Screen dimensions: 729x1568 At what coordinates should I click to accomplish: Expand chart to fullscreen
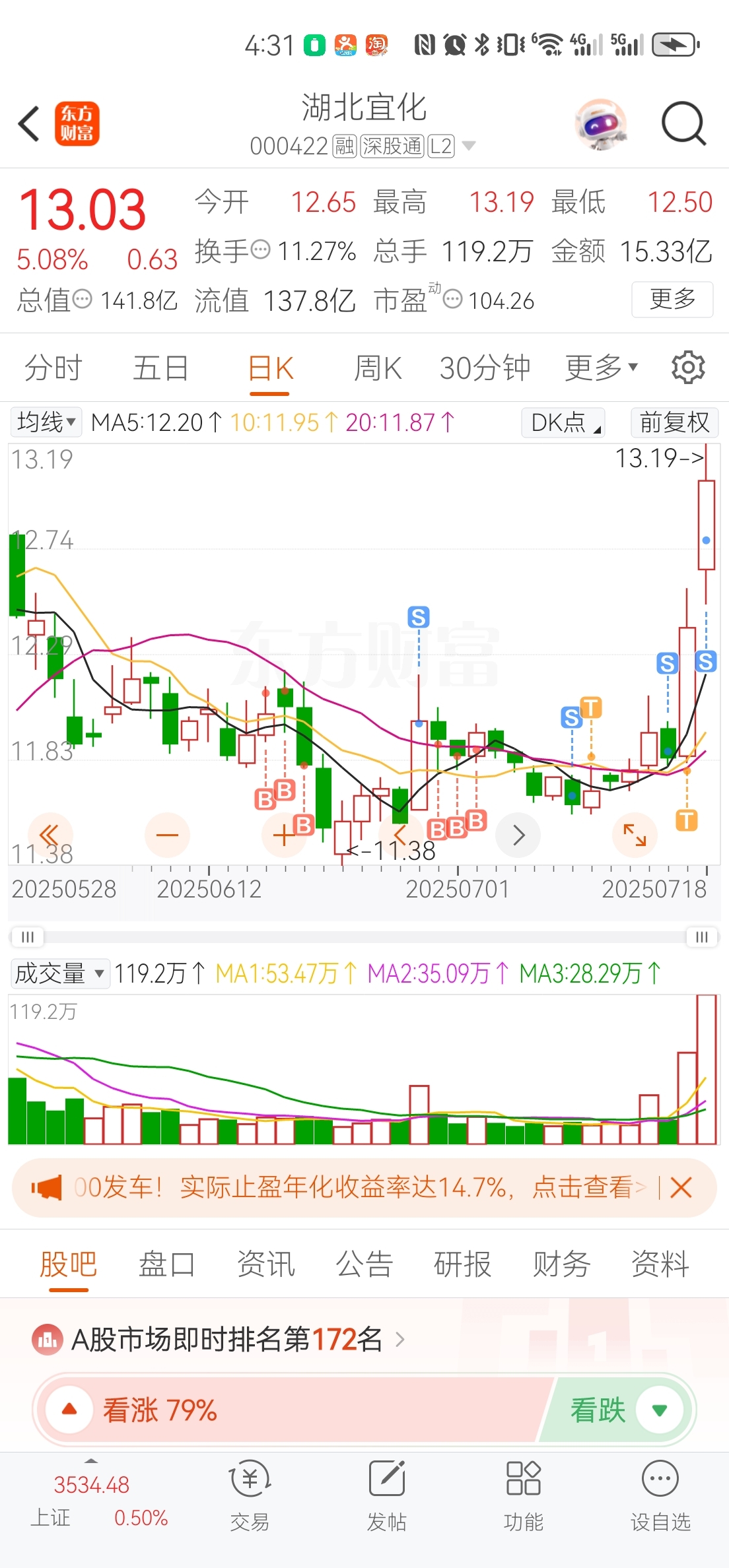point(635,835)
